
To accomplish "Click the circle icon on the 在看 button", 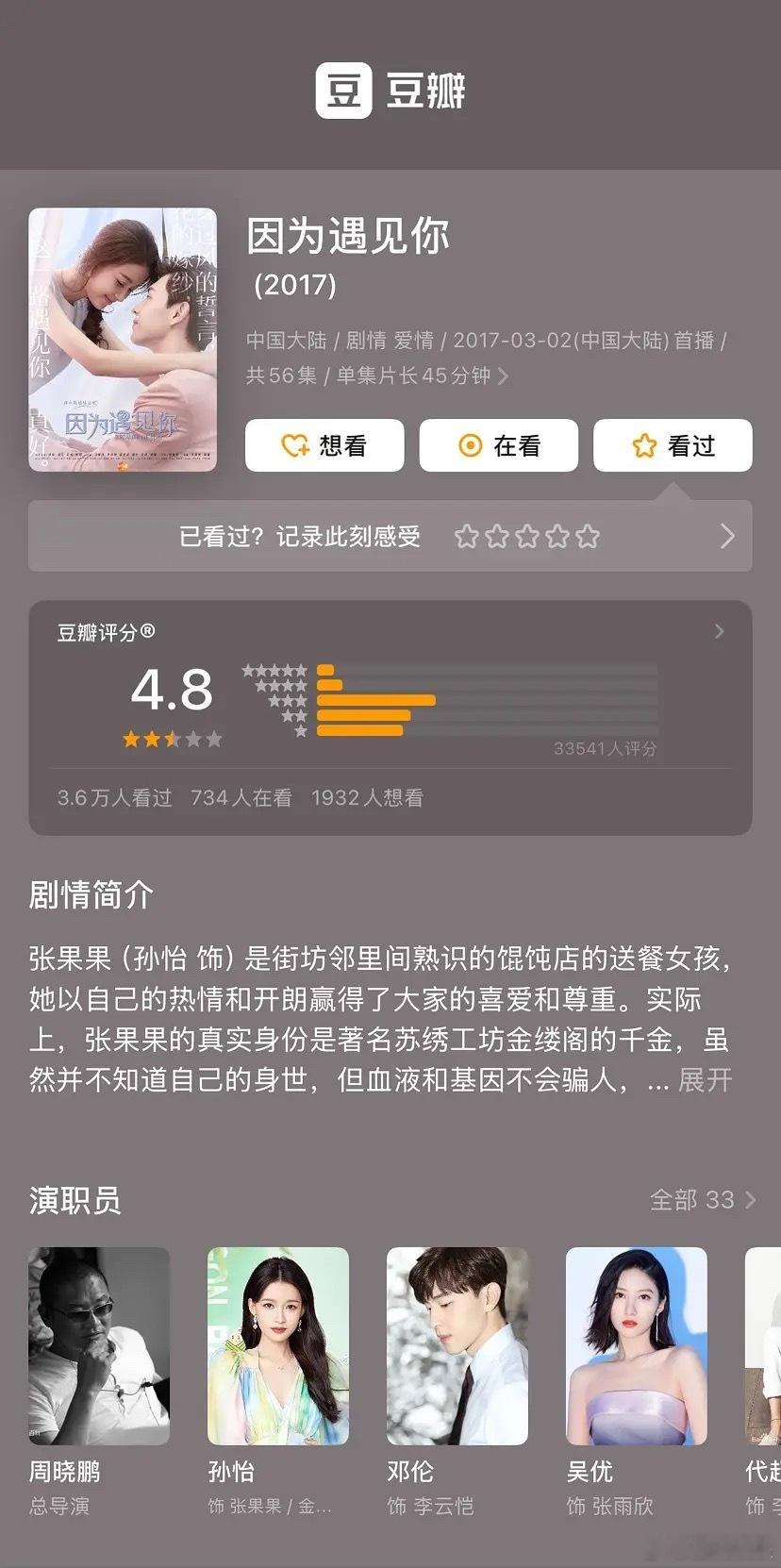I will 469,445.
